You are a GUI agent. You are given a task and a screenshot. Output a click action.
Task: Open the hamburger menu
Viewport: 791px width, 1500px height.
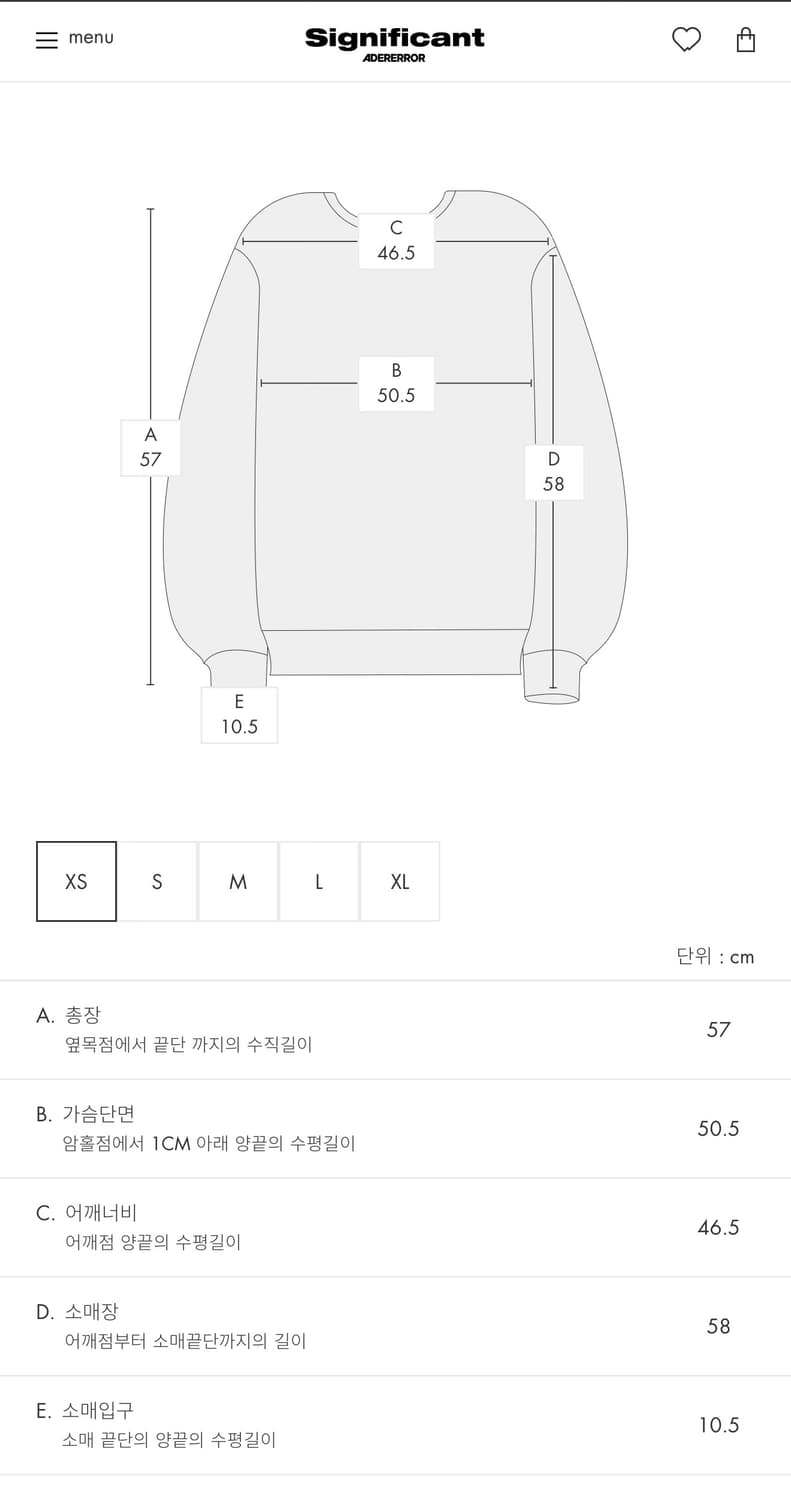click(47, 38)
